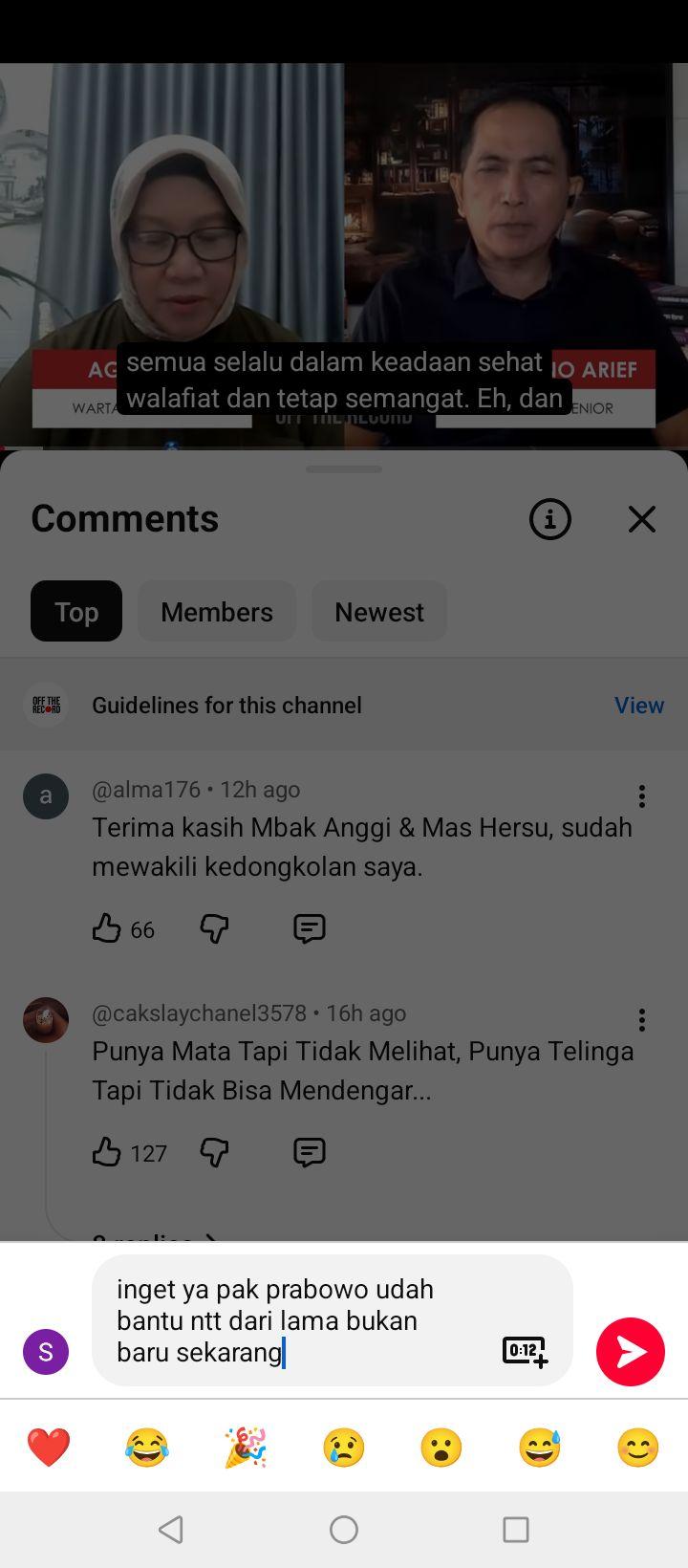Viewport: 688px width, 1568px height.
Task: Send the typed comment
Action: [x=631, y=1351]
